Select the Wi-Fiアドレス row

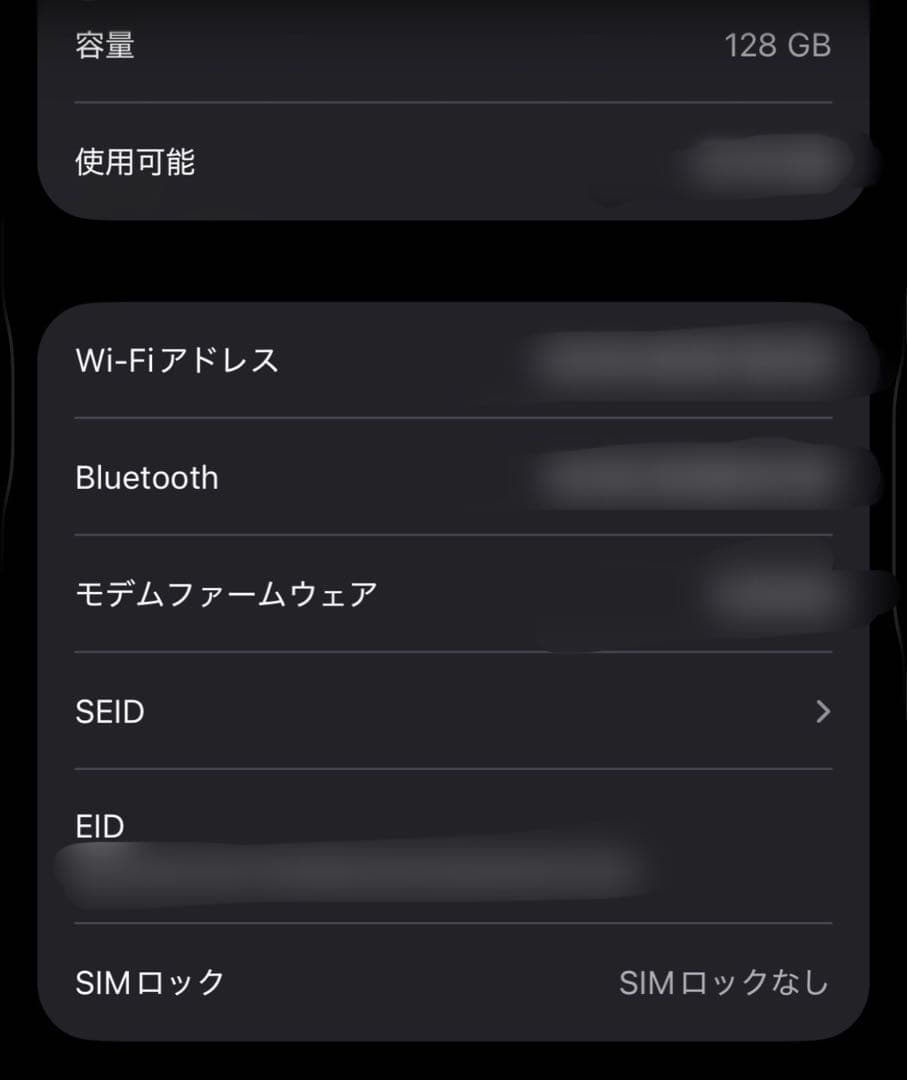tap(450, 361)
